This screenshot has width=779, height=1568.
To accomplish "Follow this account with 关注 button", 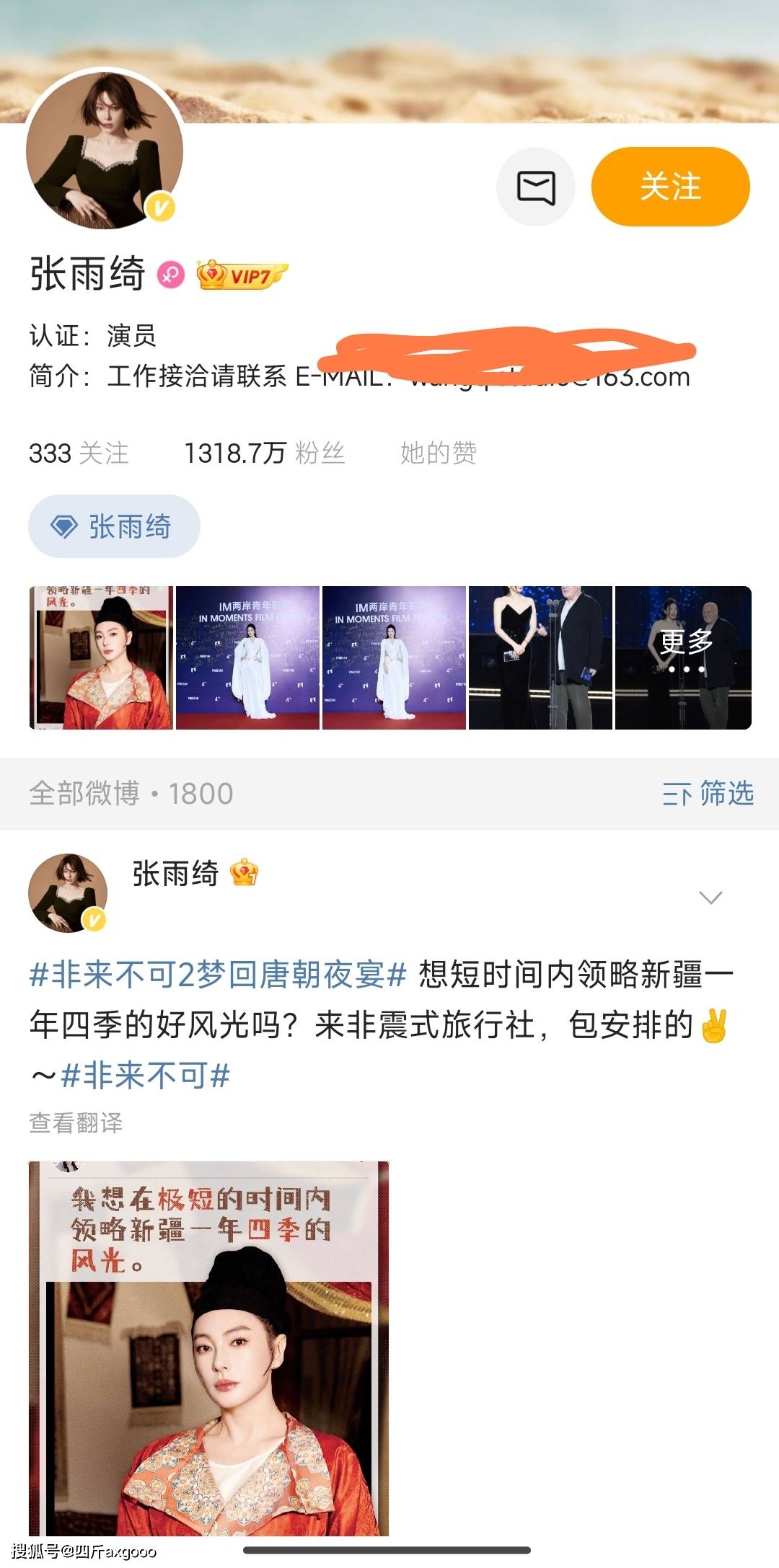I will pos(670,187).
